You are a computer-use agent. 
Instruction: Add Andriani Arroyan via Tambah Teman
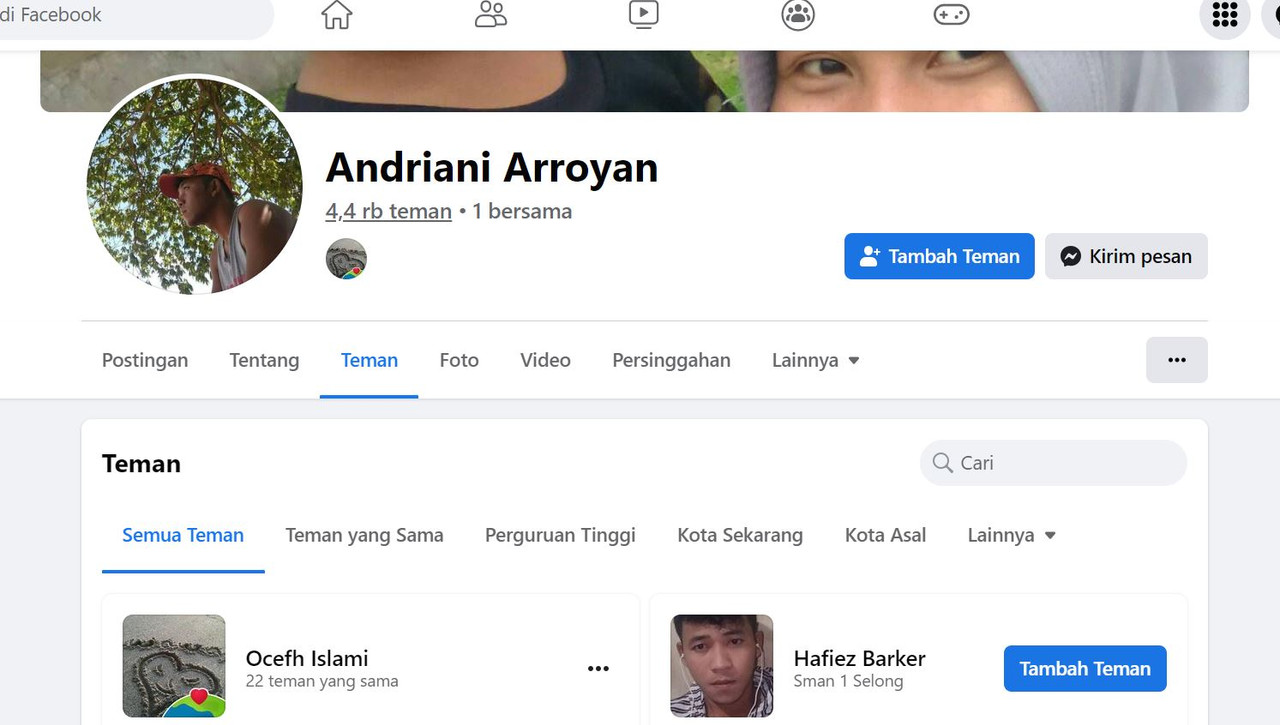pos(939,256)
